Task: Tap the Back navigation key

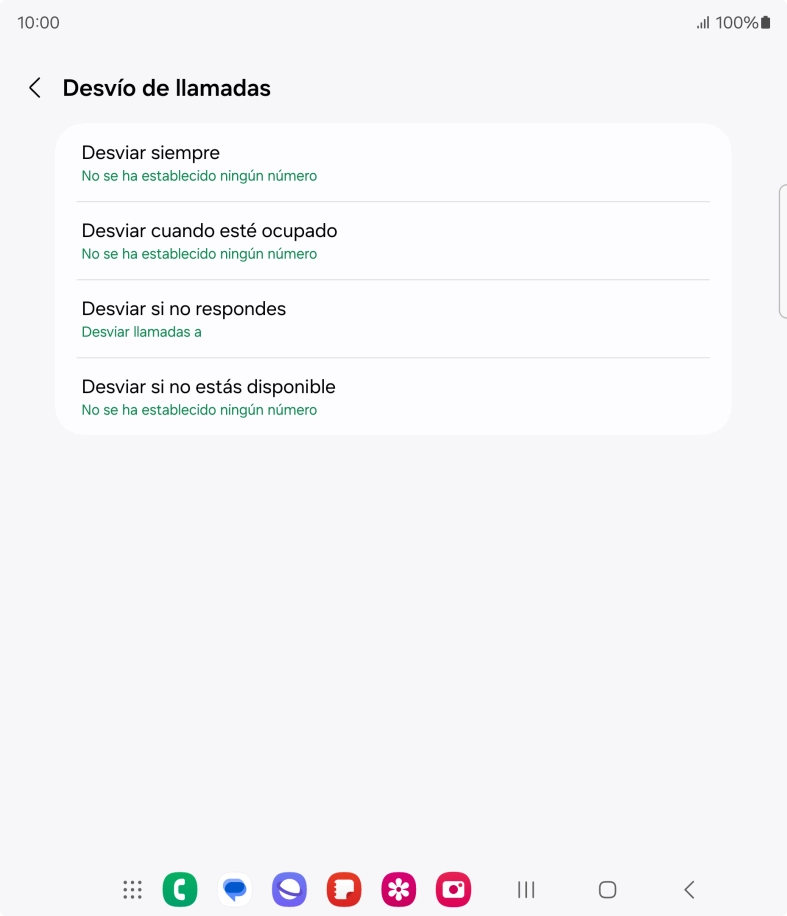Action: point(689,889)
